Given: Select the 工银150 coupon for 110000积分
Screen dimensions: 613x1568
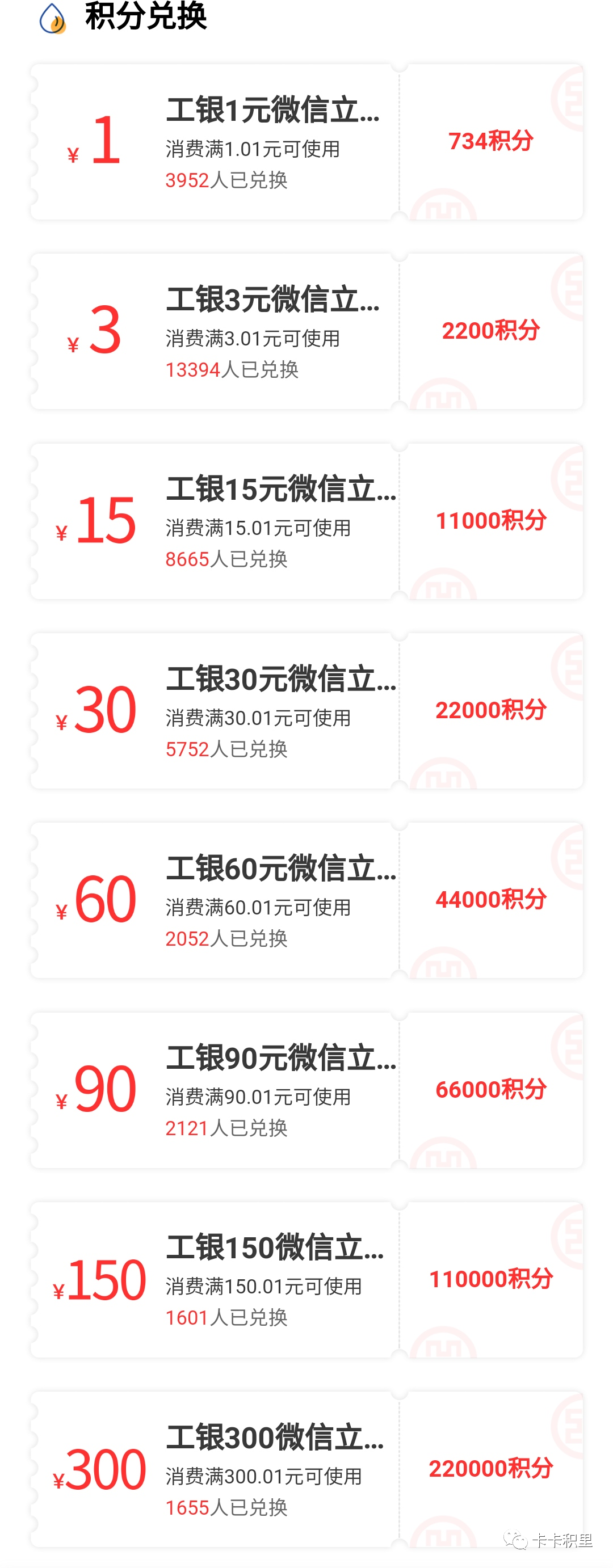Looking at the screenshot, I should coord(307,1279).
